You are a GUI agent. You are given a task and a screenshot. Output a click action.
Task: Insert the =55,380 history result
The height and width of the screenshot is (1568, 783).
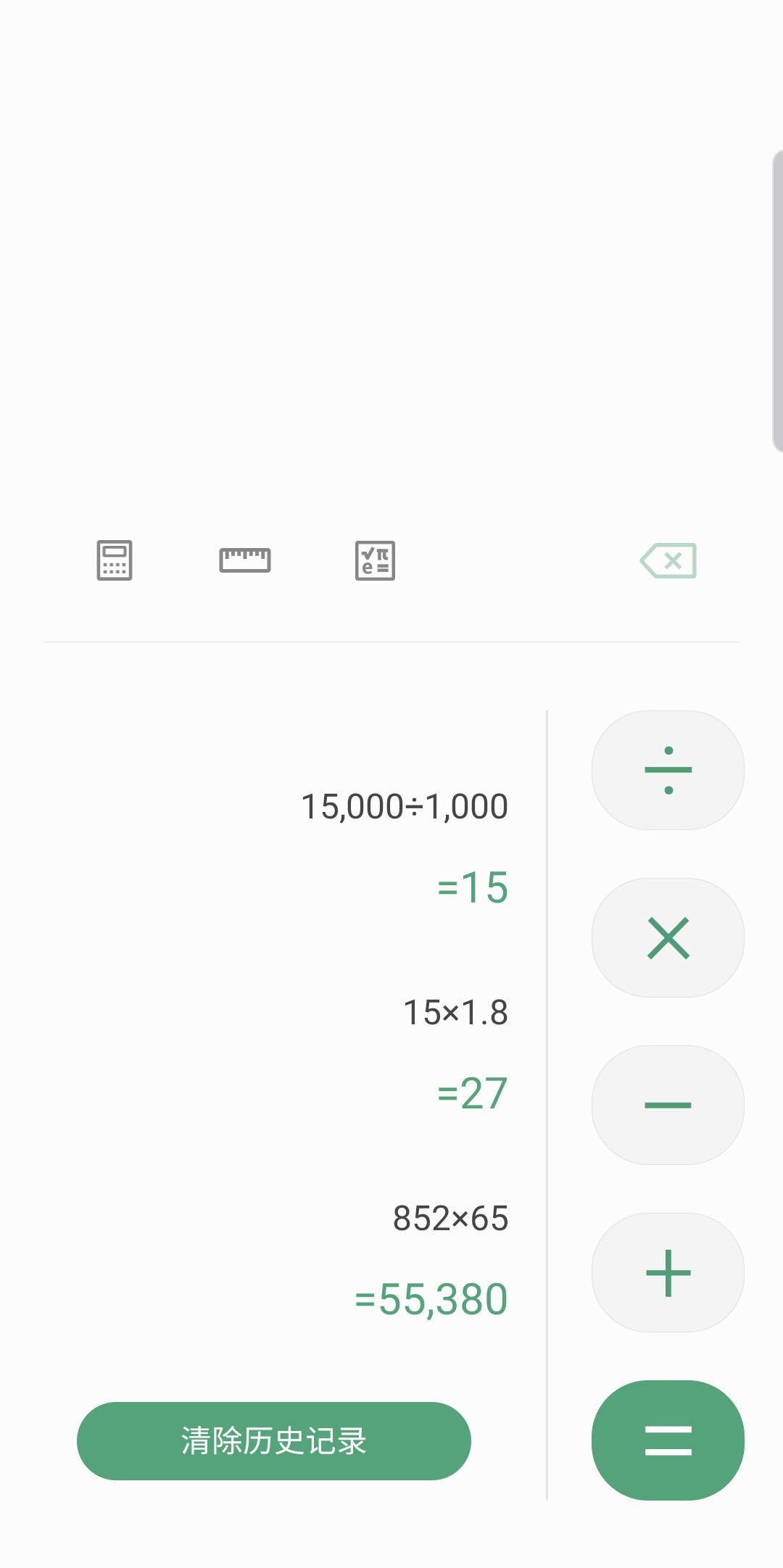pos(431,1299)
